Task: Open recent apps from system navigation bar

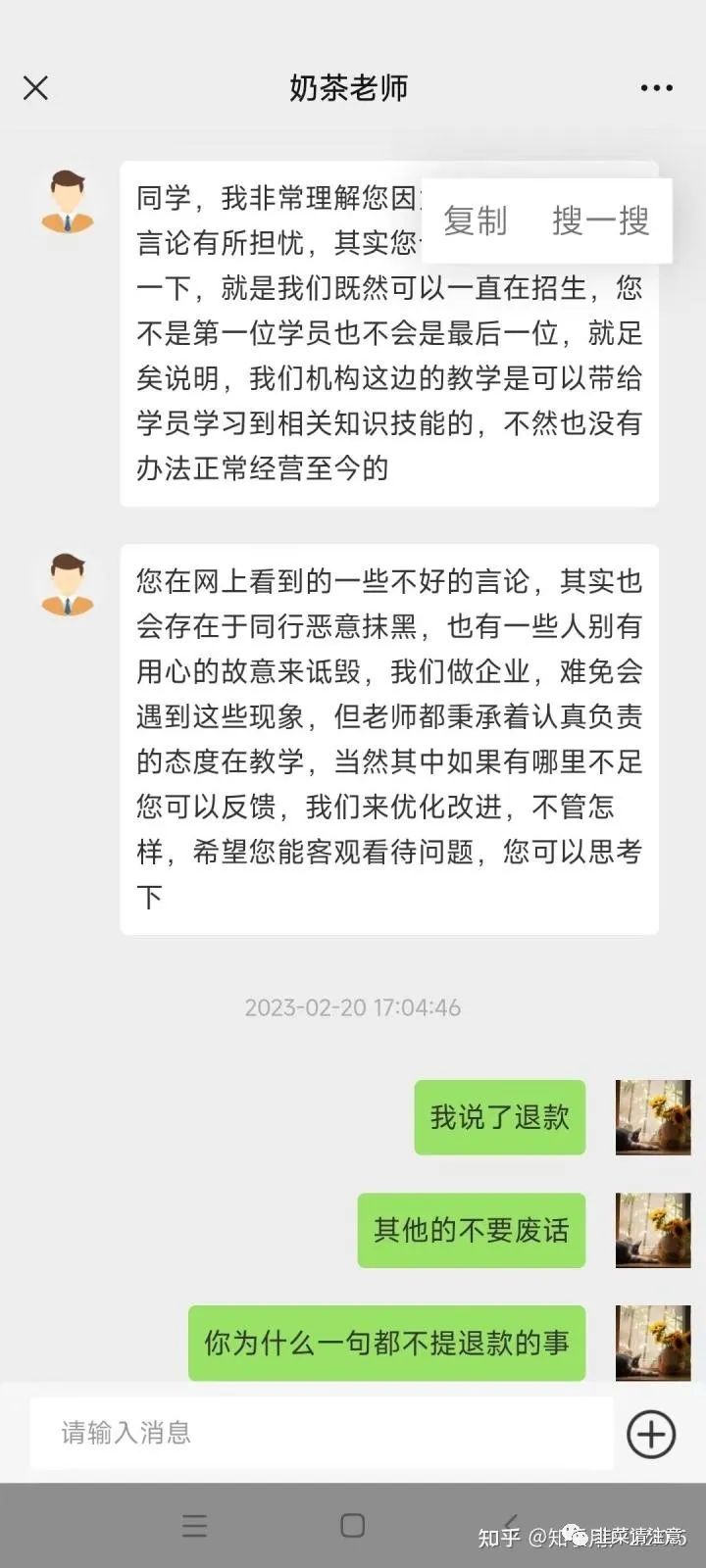Action: coord(195,1525)
